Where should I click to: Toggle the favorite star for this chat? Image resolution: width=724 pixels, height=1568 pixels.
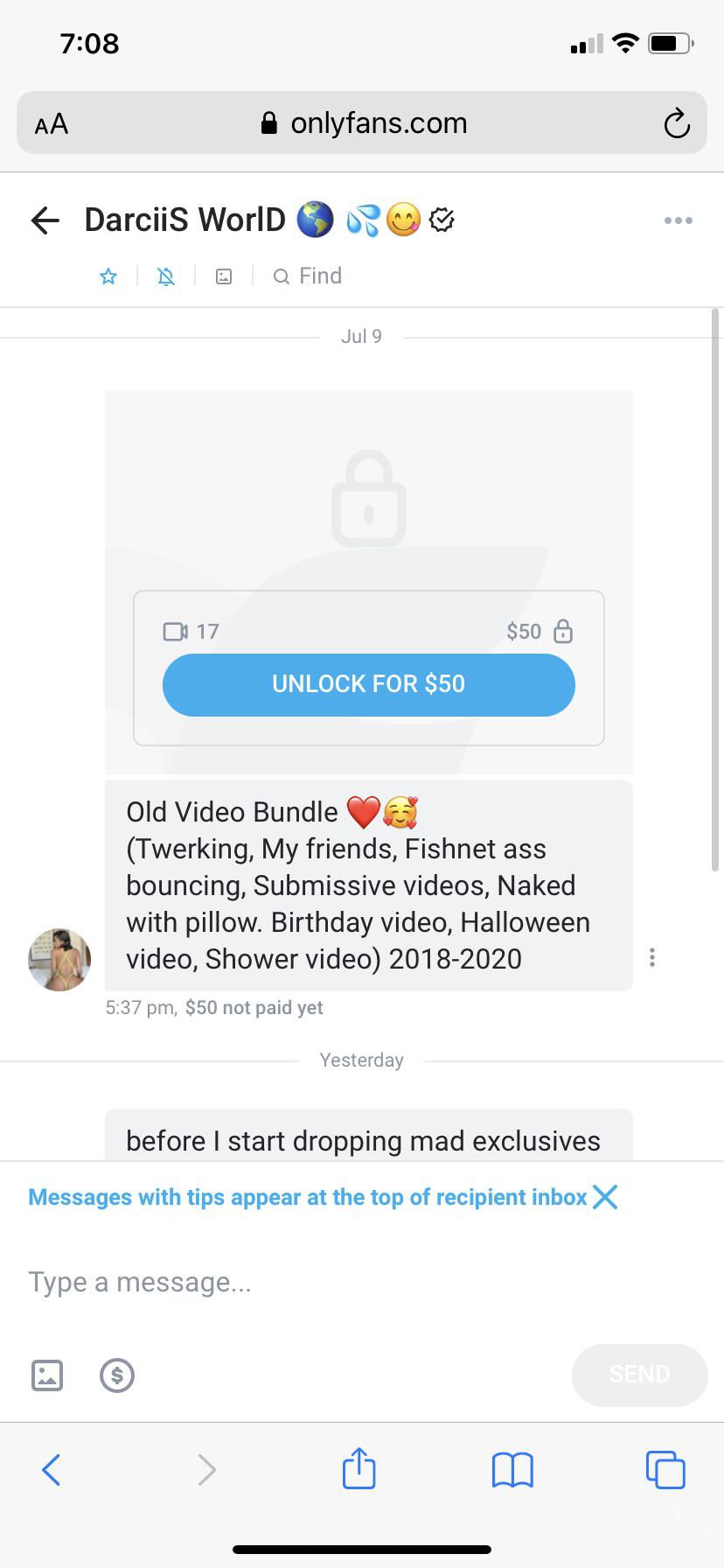(108, 276)
